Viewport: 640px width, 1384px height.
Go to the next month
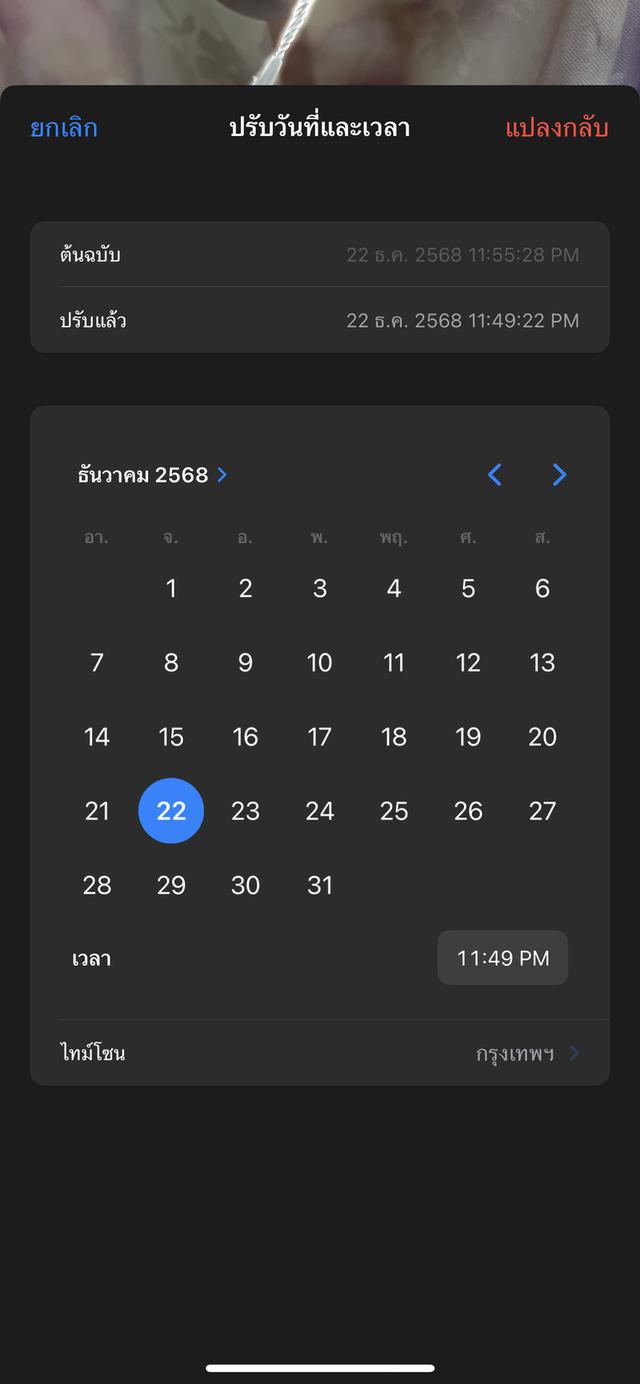560,475
